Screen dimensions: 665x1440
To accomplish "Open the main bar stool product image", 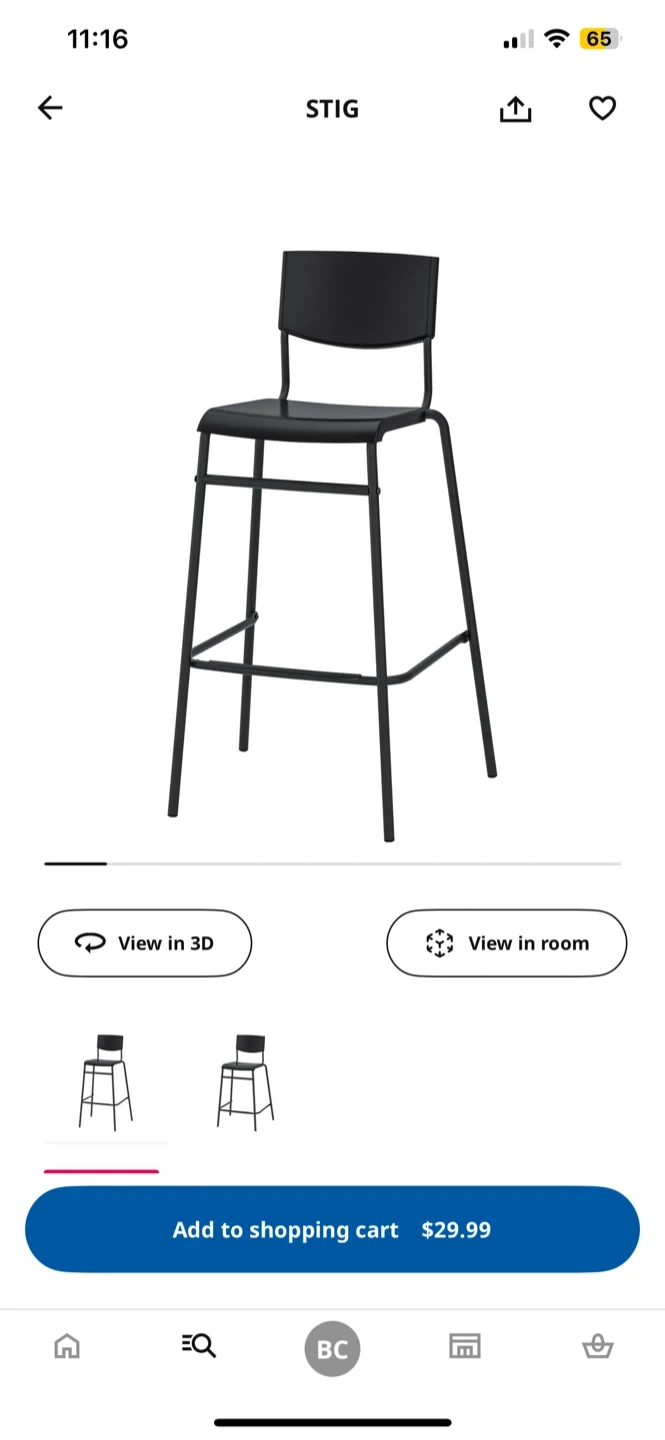I will pyautogui.click(x=332, y=545).
